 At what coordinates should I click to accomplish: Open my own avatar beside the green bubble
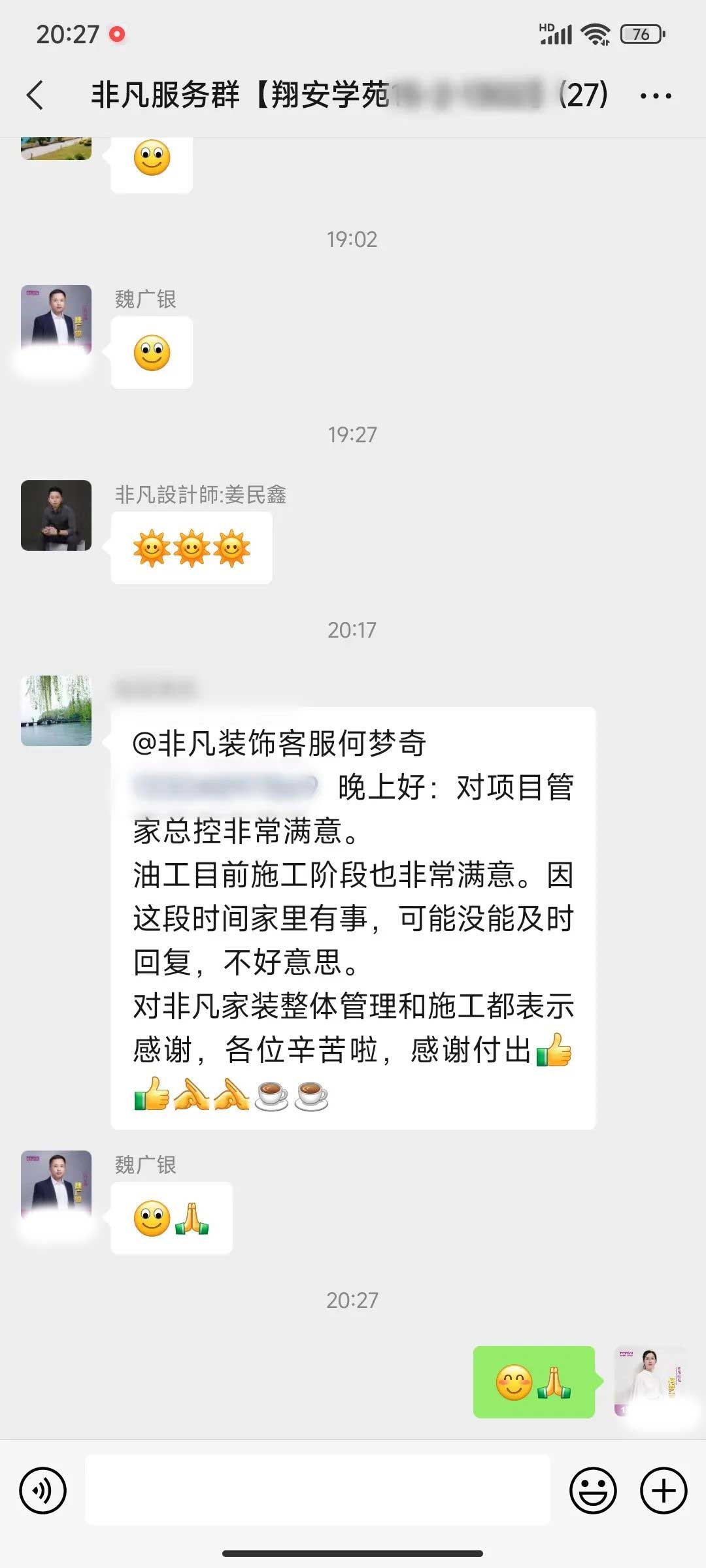coord(650,1381)
